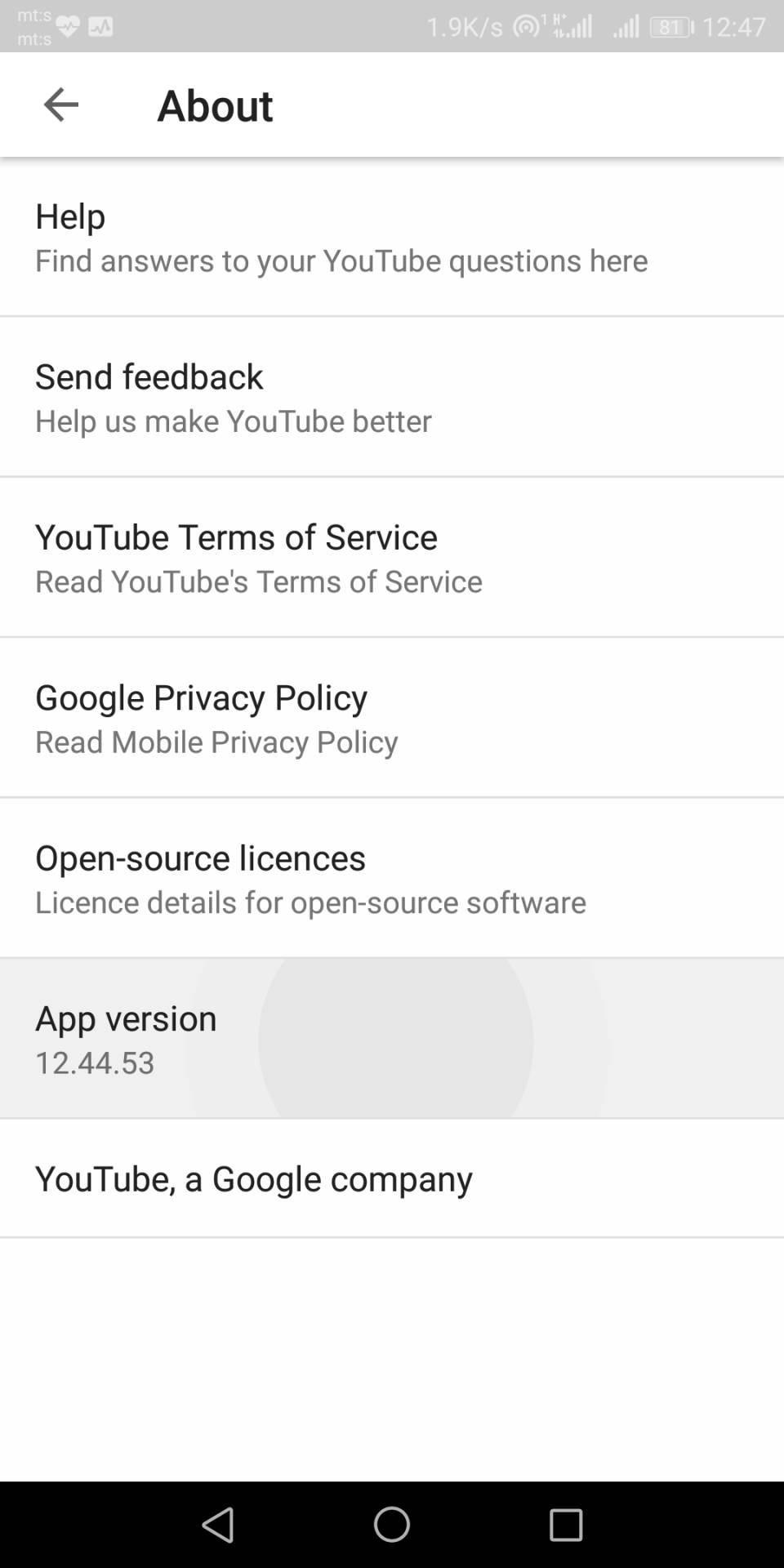
Task: View Open-source licences
Action: click(x=392, y=879)
